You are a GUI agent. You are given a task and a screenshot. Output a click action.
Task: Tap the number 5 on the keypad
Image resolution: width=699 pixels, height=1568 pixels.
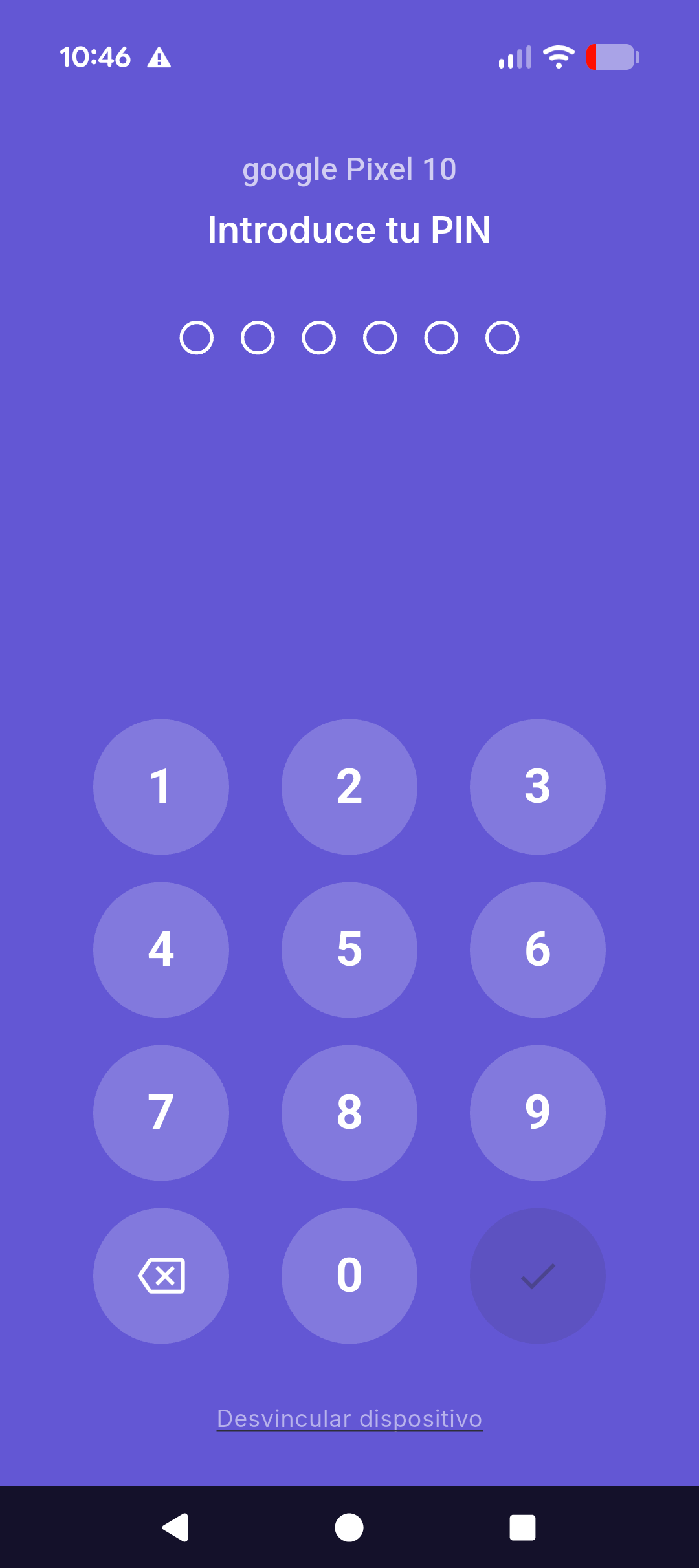349,949
